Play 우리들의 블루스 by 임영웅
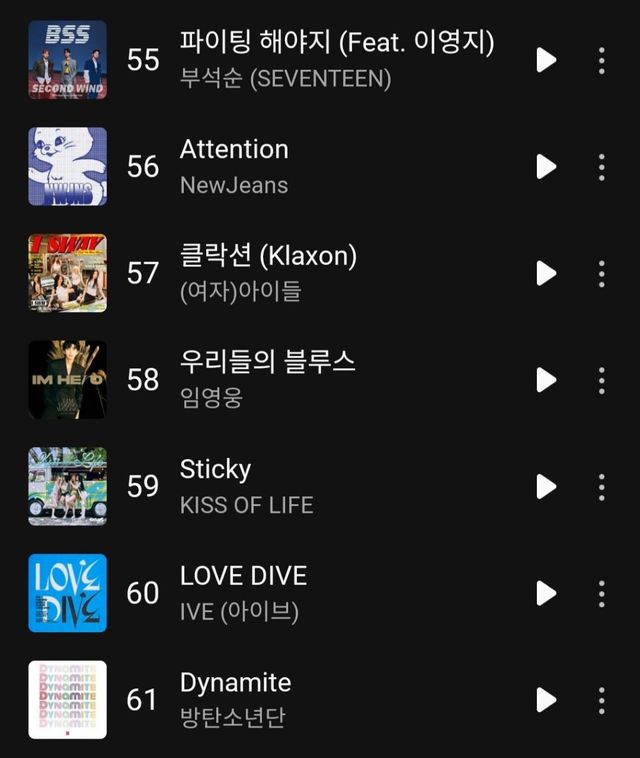Screen dimensions: 640x758 point(546,380)
